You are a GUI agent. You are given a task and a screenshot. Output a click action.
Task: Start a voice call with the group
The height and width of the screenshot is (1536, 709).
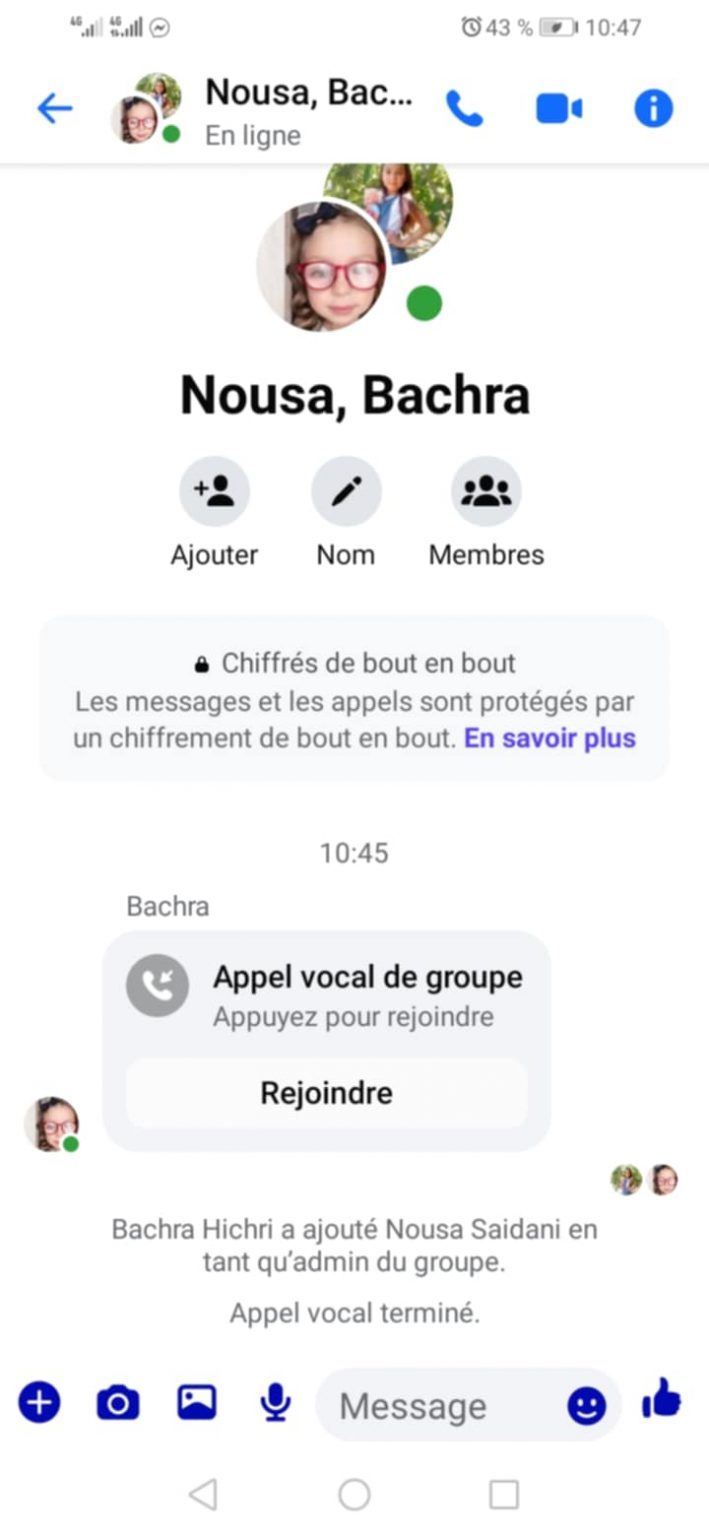[464, 109]
